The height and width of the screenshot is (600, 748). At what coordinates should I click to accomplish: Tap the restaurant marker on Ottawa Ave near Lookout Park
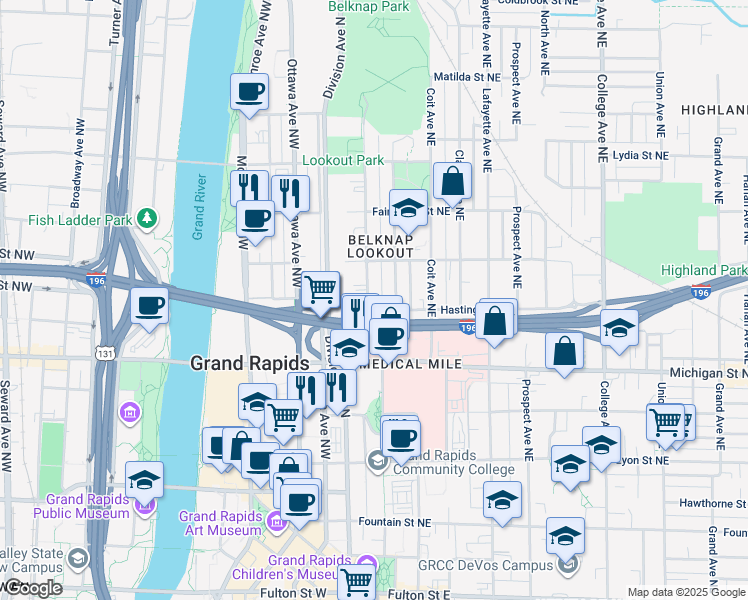point(291,194)
